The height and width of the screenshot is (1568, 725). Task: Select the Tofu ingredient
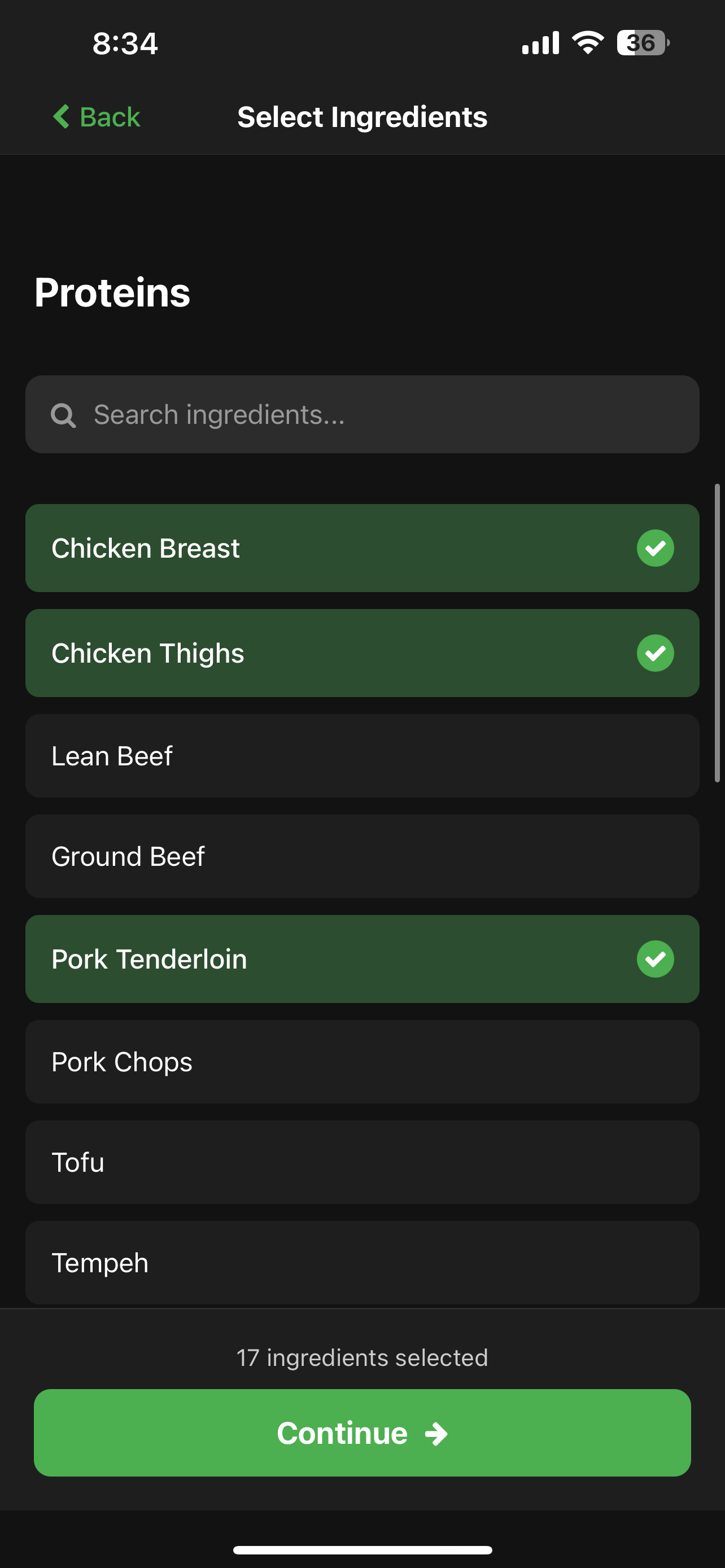(362, 1163)
